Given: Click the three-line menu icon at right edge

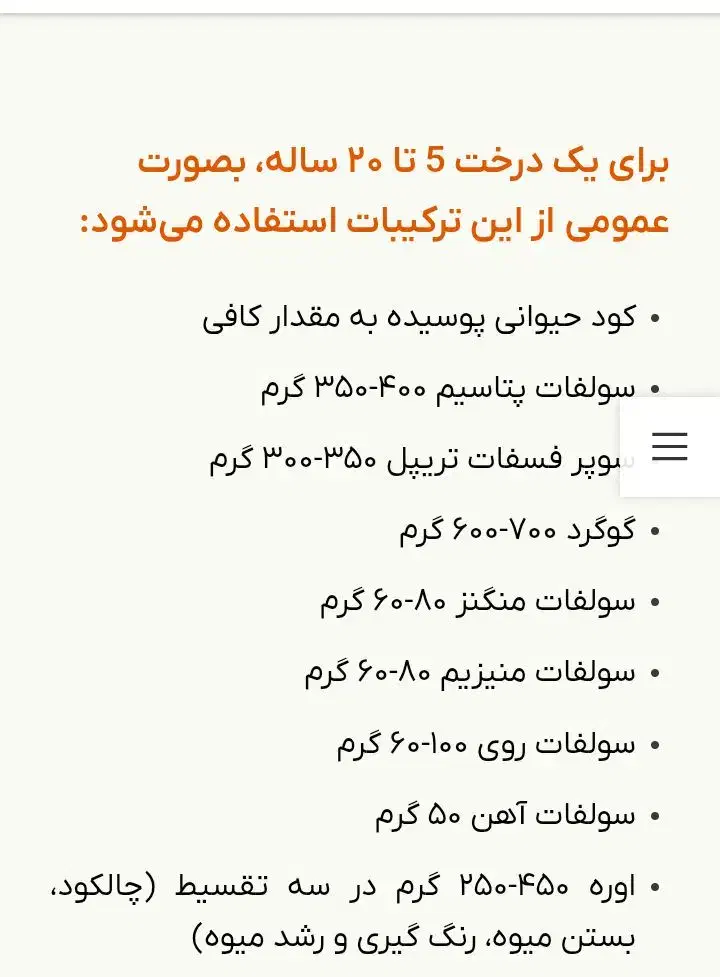Looking at the screenshot, I should tap(671, 448).
